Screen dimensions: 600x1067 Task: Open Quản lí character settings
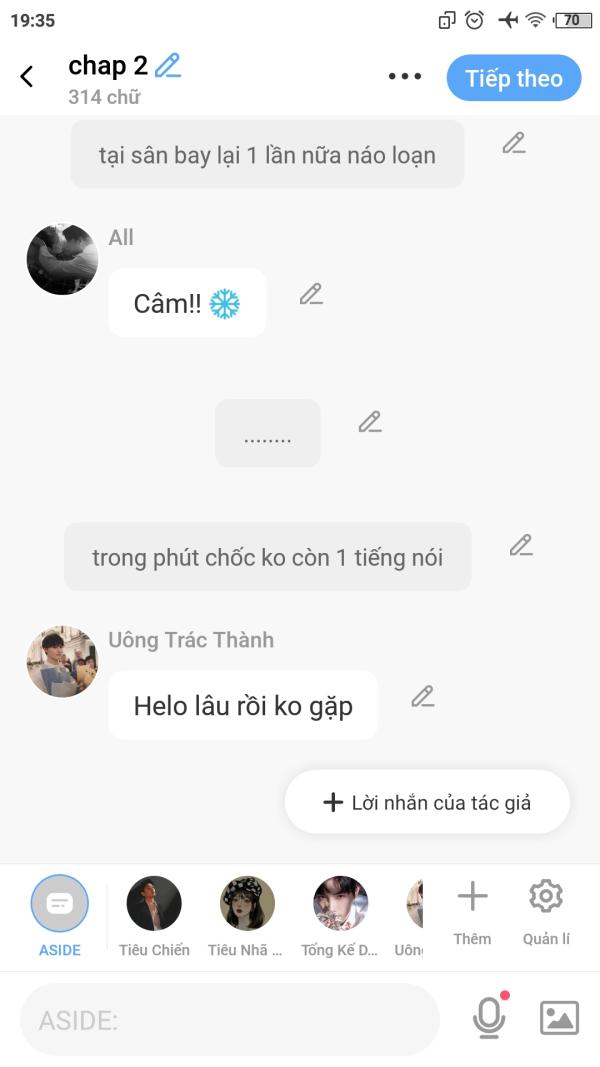[x=546, y=910]
